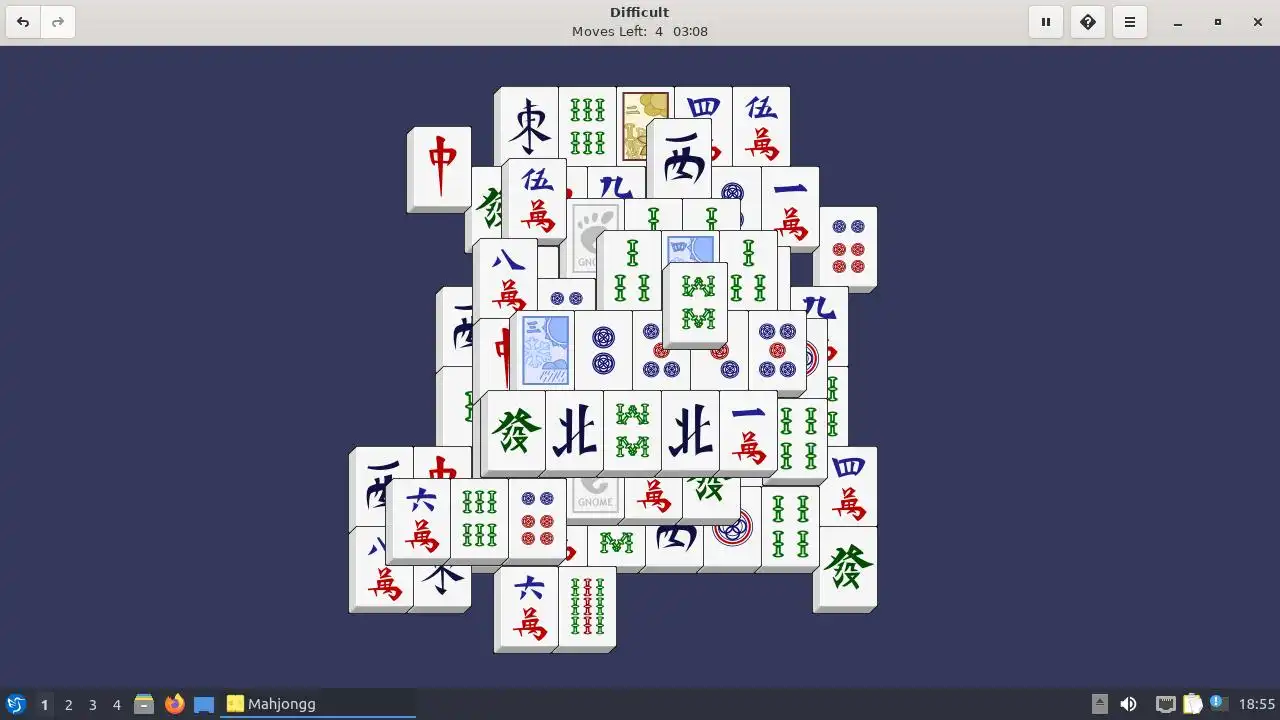Select the bamboo tile with red sticks

(x=587, y=607)
